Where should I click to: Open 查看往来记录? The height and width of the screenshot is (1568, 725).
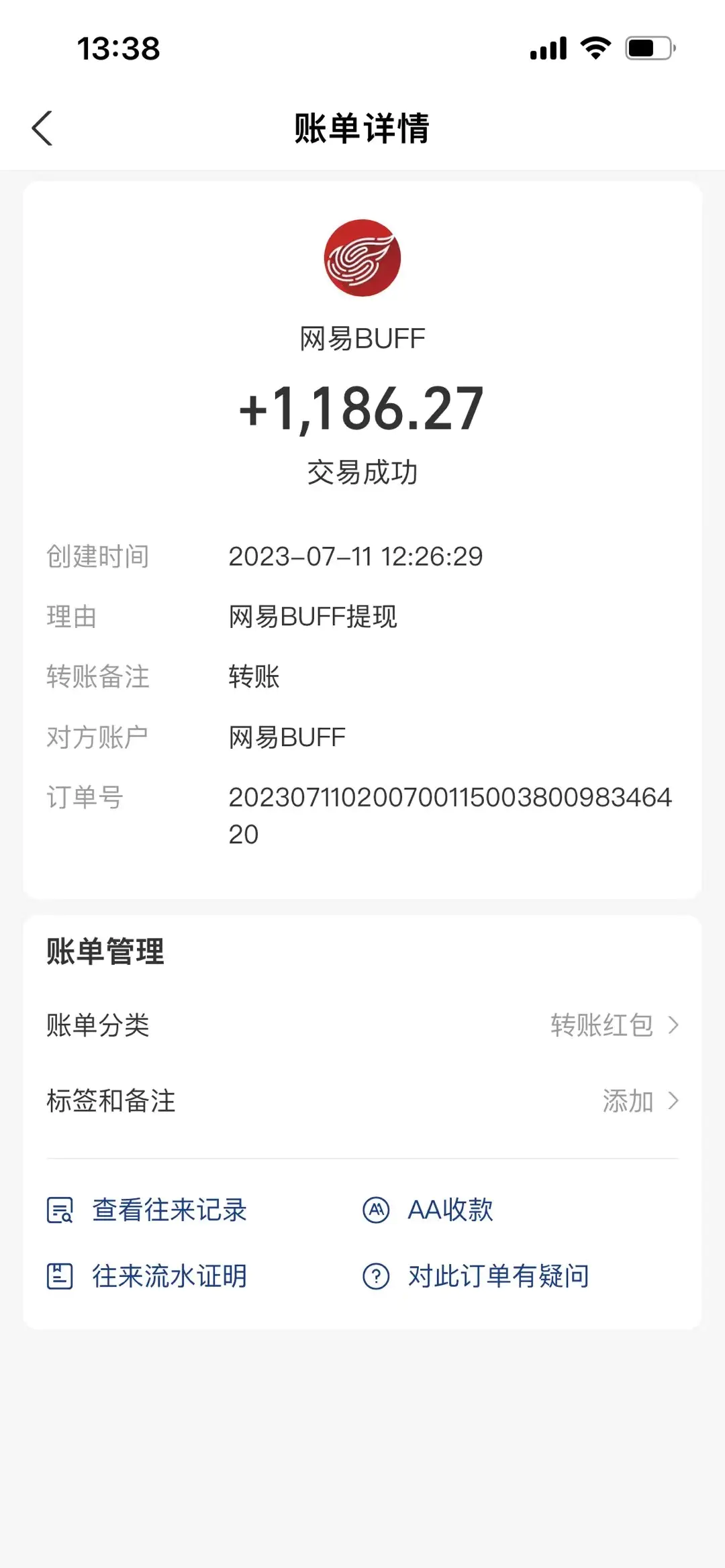tap(169, 1210)
